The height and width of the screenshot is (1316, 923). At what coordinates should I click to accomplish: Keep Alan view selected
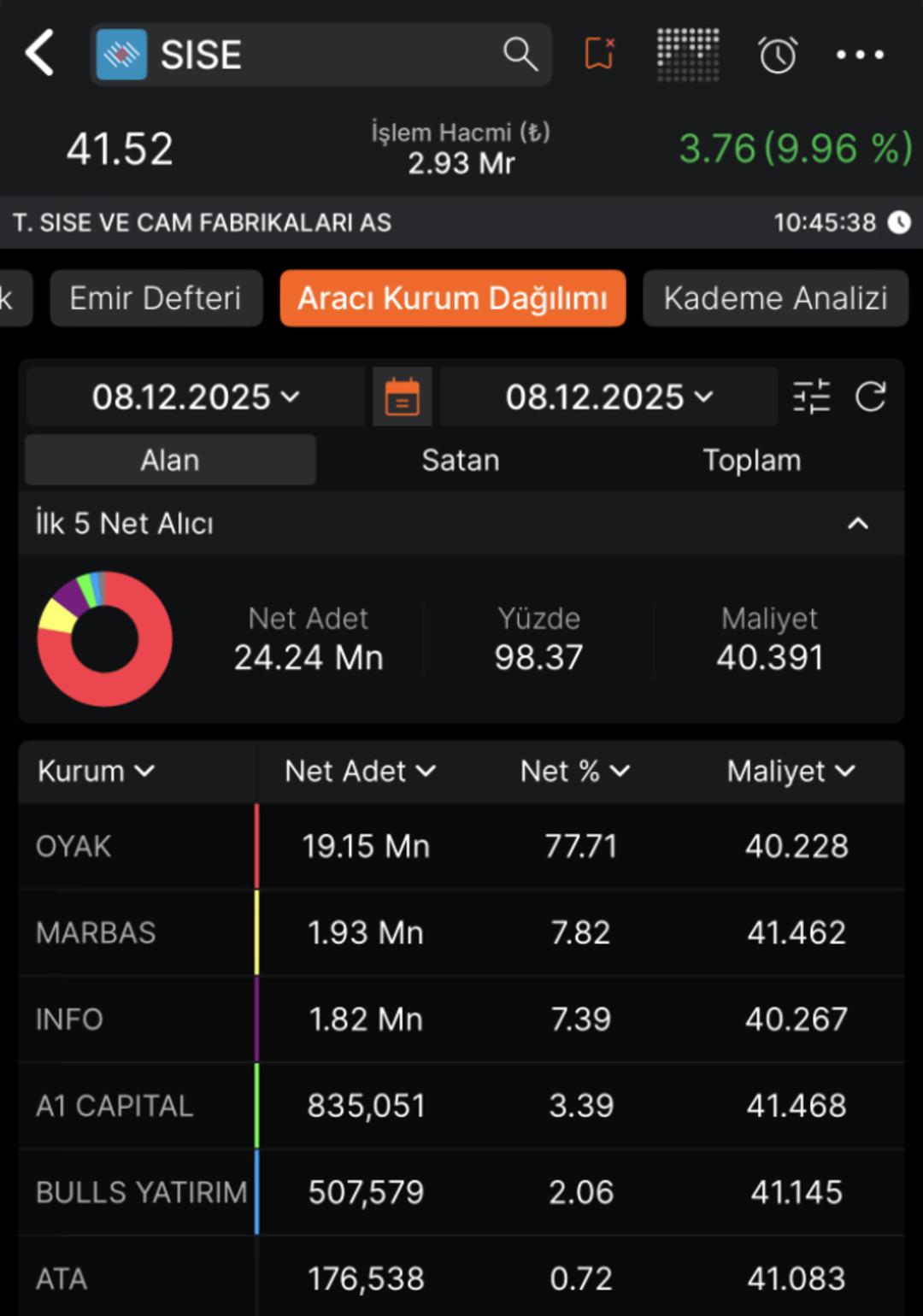coord(170,460)
